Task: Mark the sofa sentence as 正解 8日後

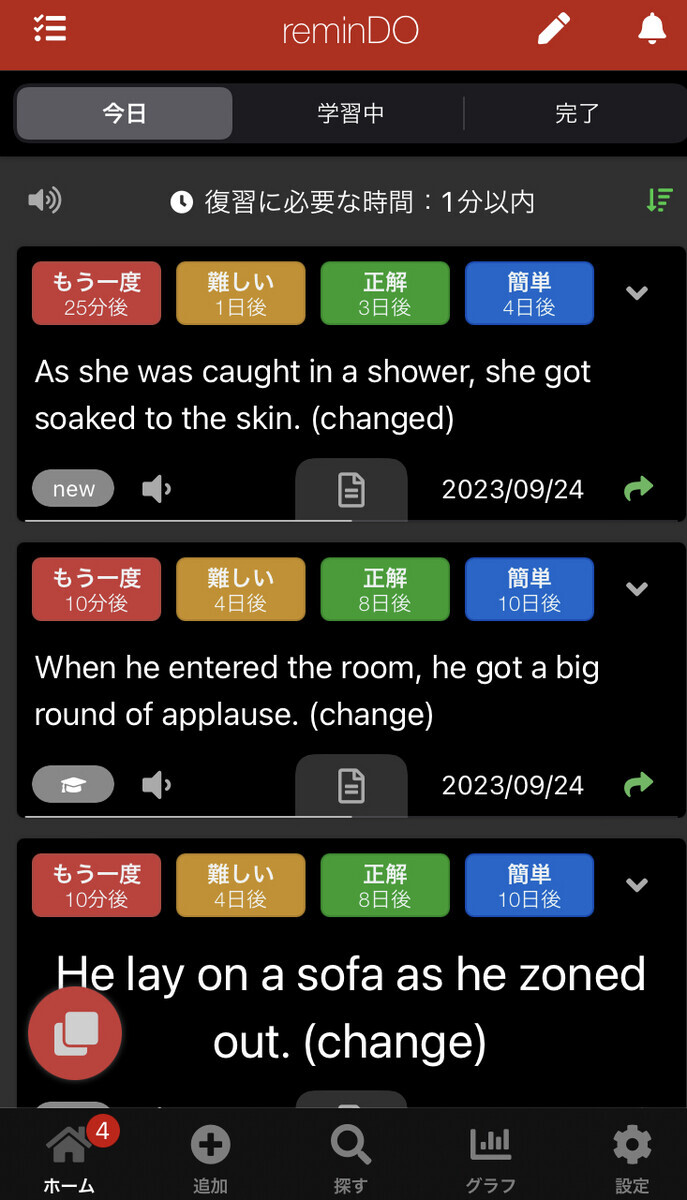Action: point(385,885)
